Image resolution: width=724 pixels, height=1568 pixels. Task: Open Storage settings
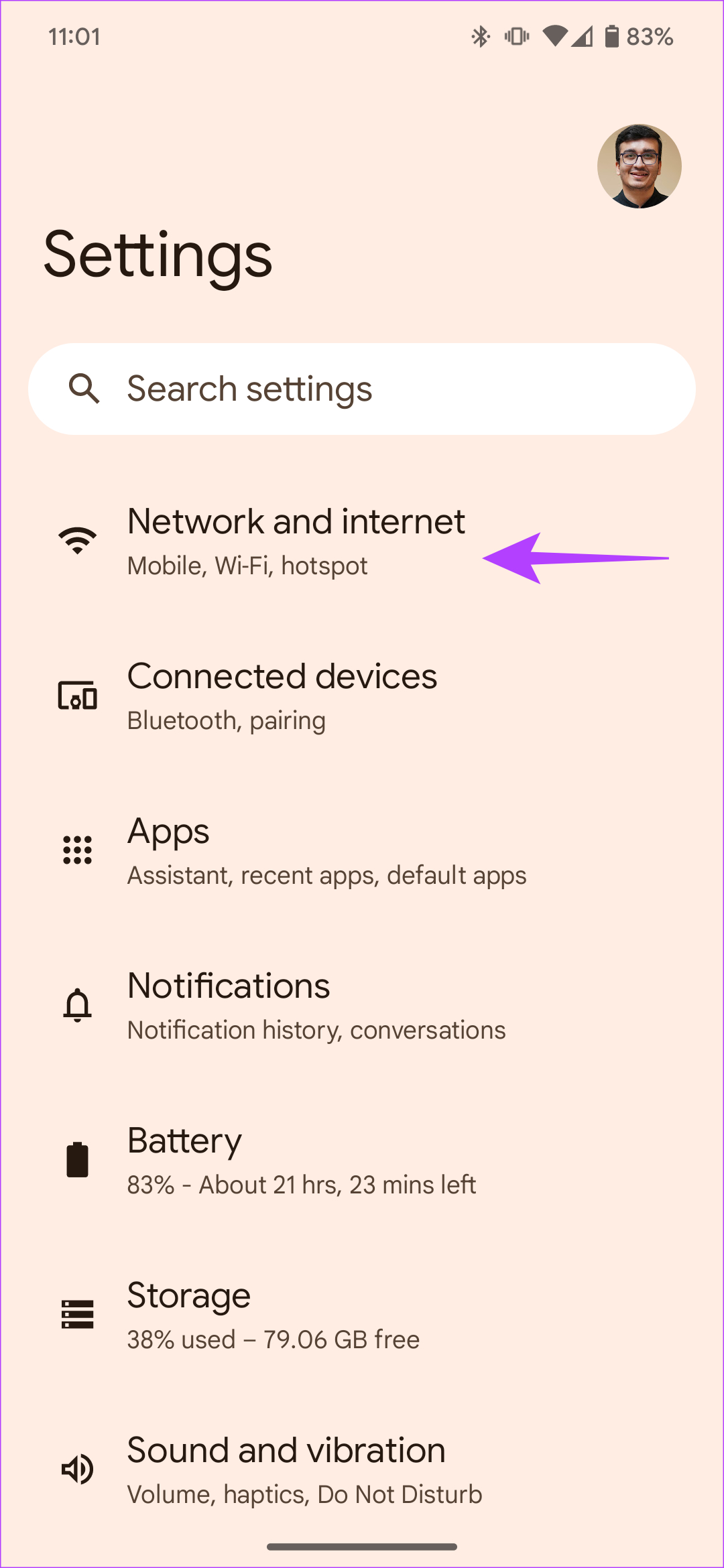[x=362, y=1315]
